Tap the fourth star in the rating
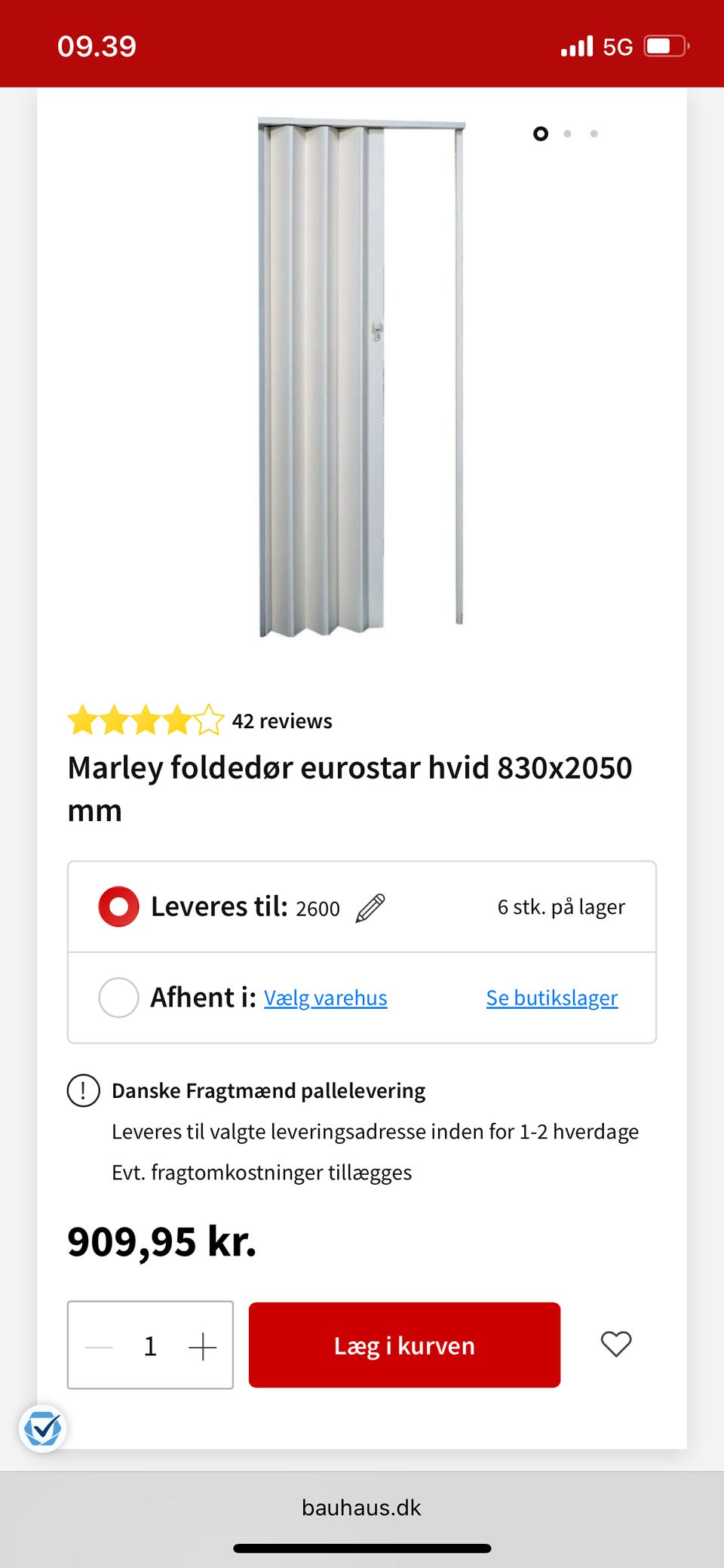 click(x=179, y=721)
